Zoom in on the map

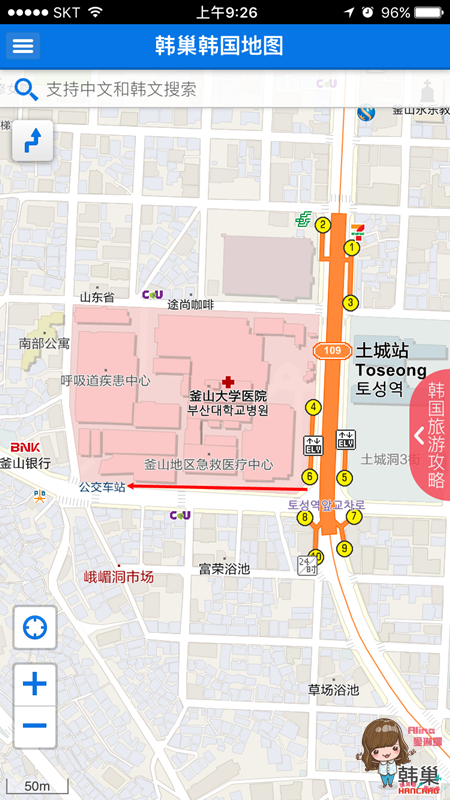pyautogui.click(x=35, y=684)
